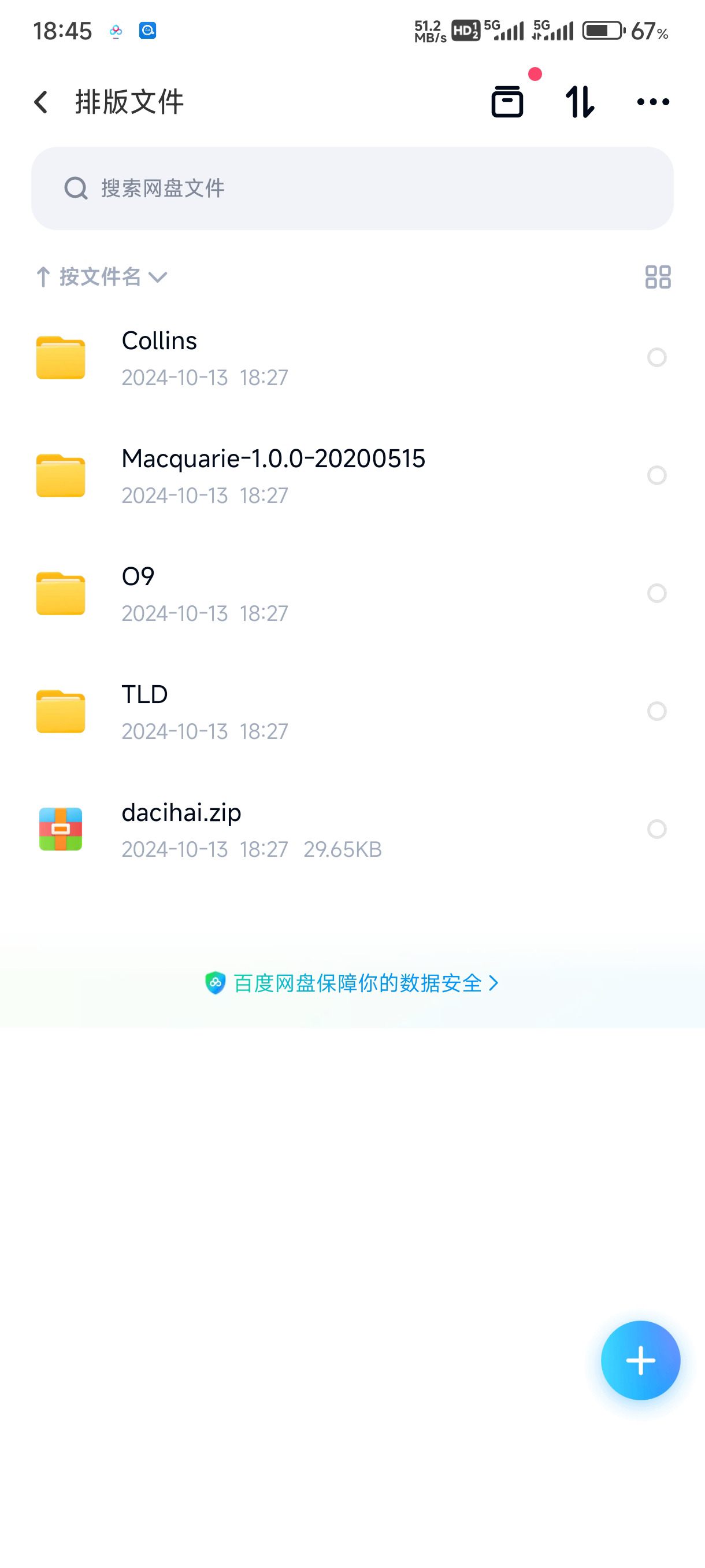The image size is (705, 1568).
Task: Select the Macquarie-1.0.0-20200515 checkbox
Action: pos(656,475)
